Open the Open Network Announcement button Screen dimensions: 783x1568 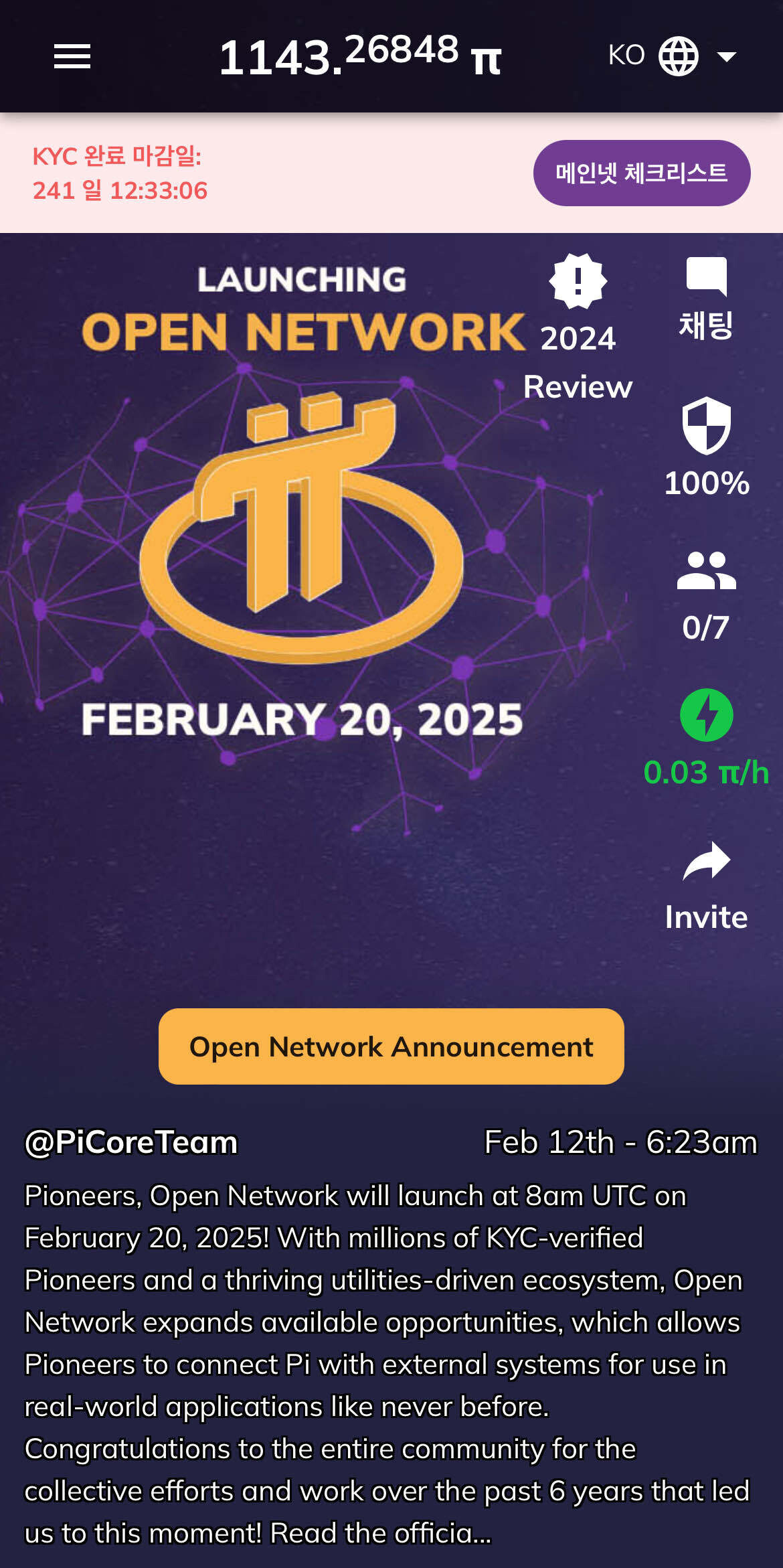click(391, 1046)
